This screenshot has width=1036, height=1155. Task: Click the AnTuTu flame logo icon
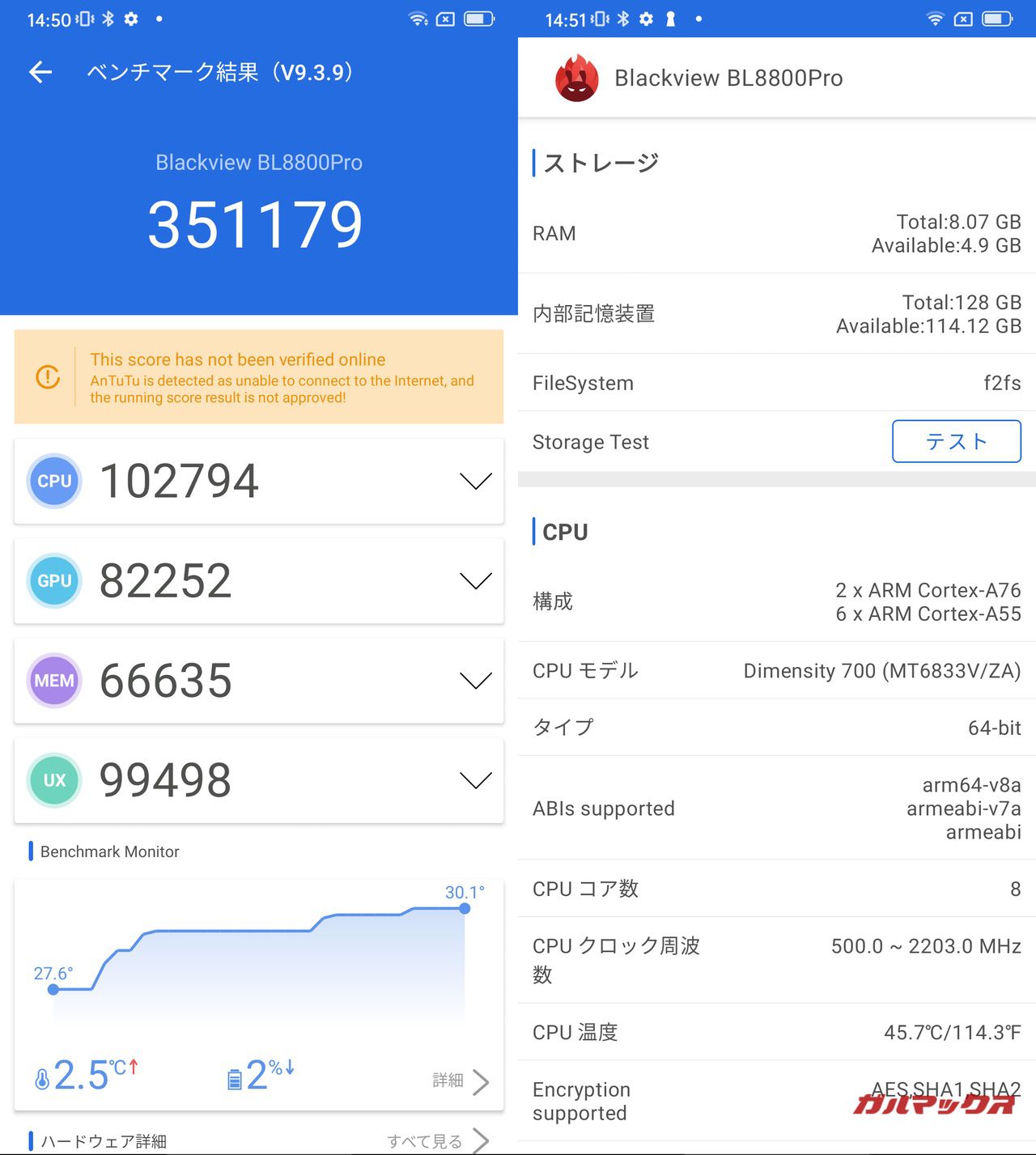(x=576, y=78)
